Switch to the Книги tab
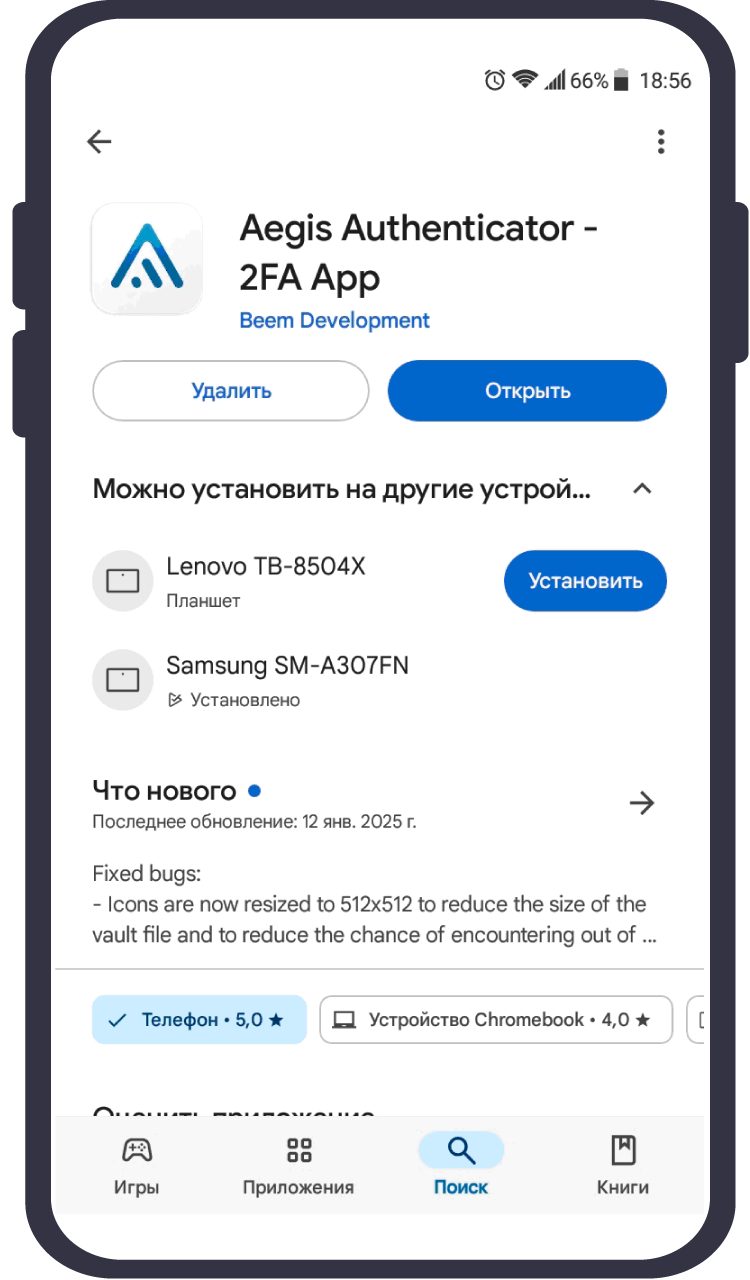This screenshot has height=1280, width=750. [623, 1166]
